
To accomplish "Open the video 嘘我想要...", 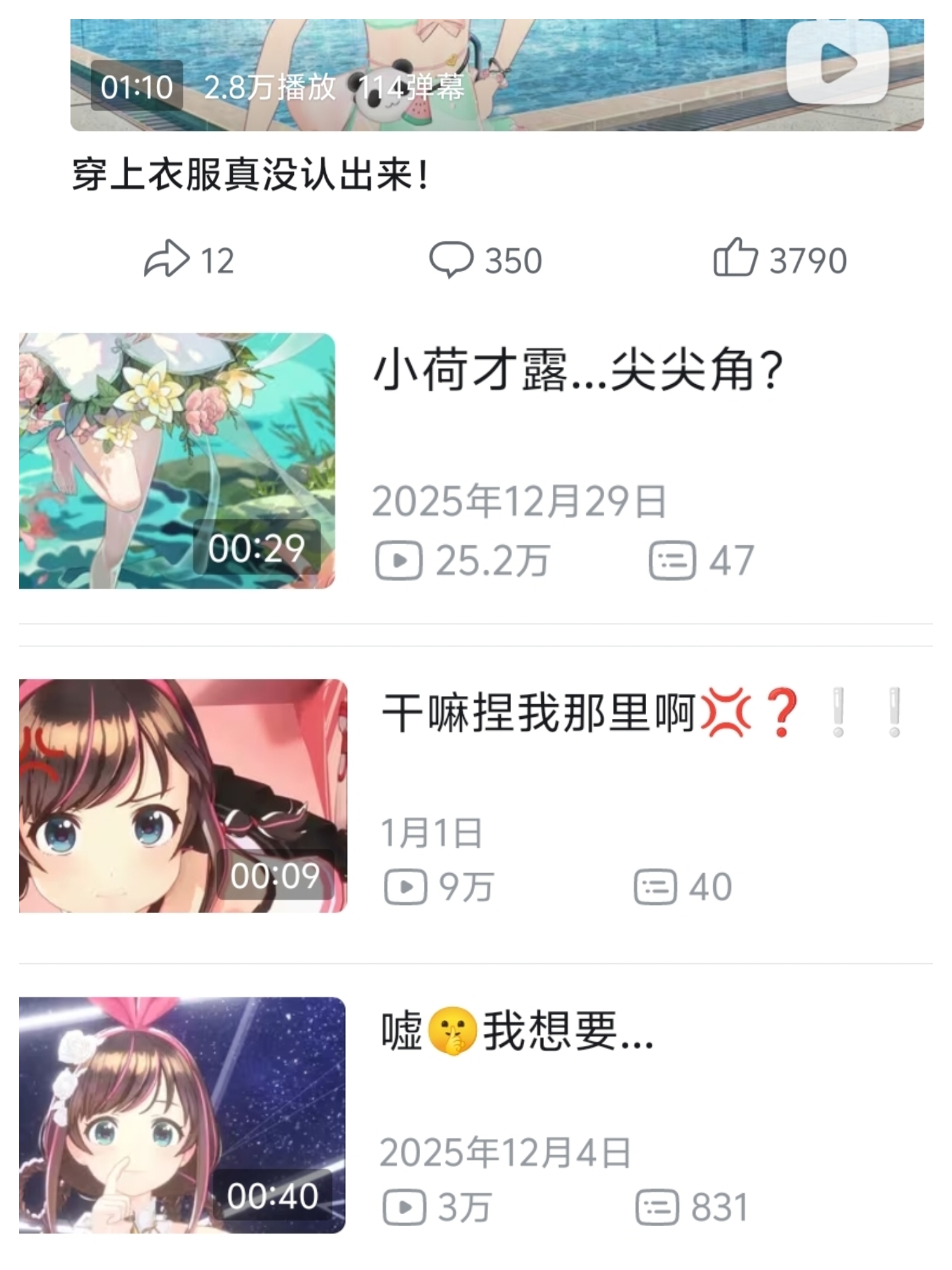I will pos(517,1031).
